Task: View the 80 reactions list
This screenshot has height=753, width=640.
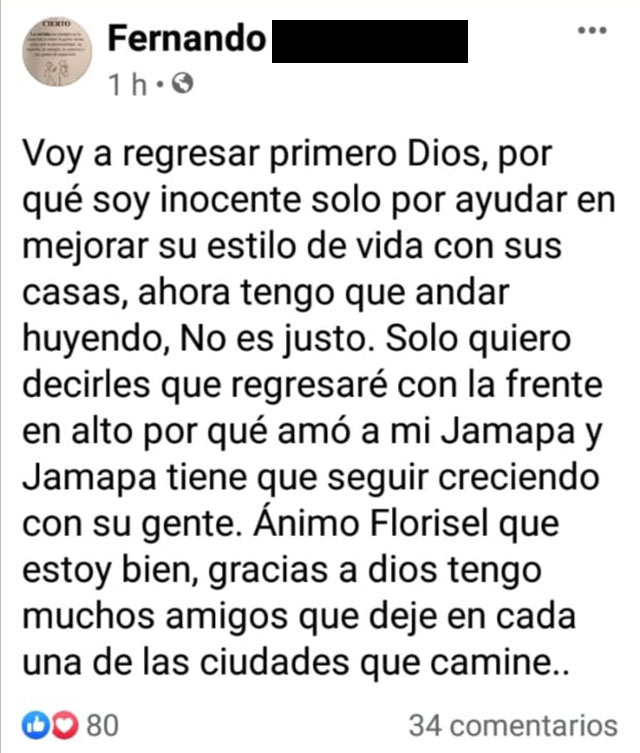Action: click(x=70, y=725)
